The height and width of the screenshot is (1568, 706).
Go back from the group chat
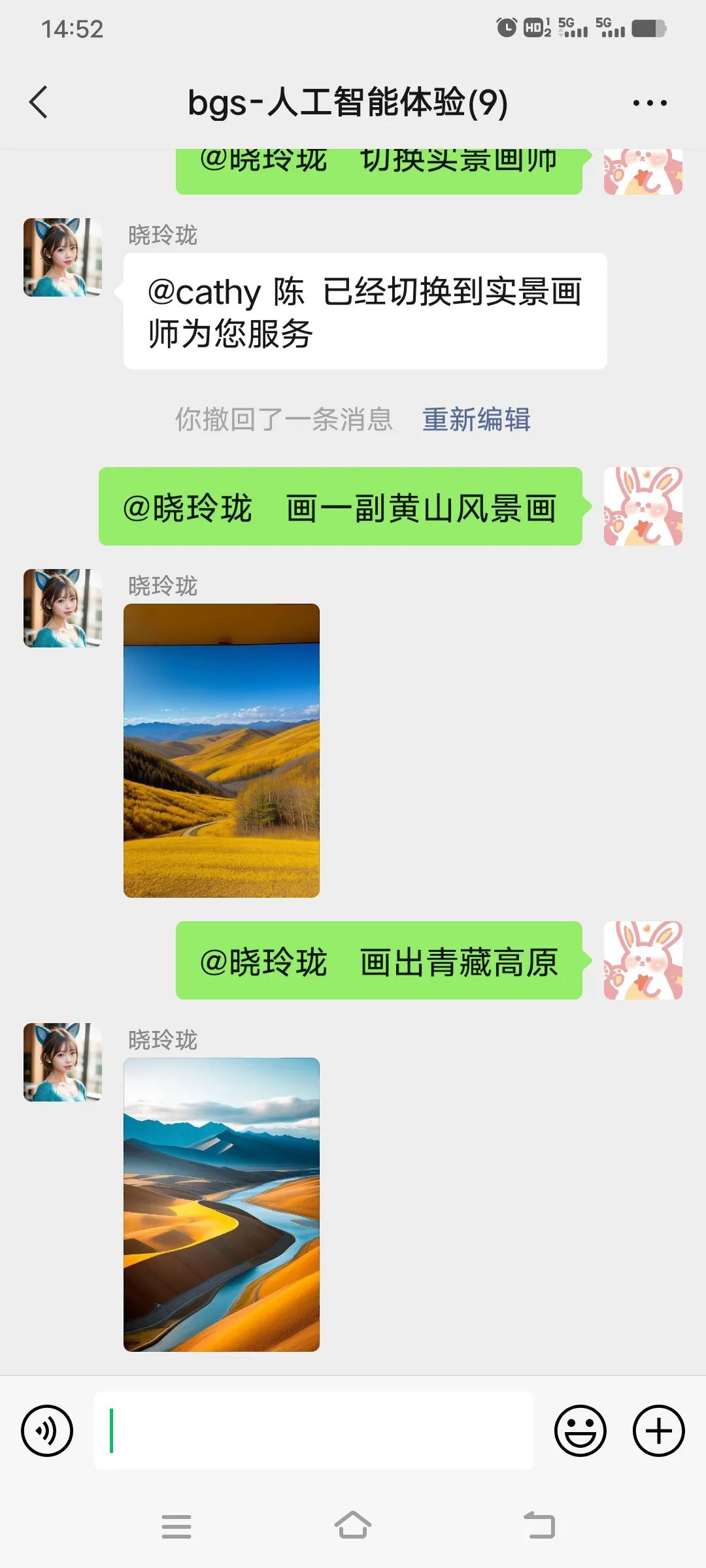click(39, 103)
